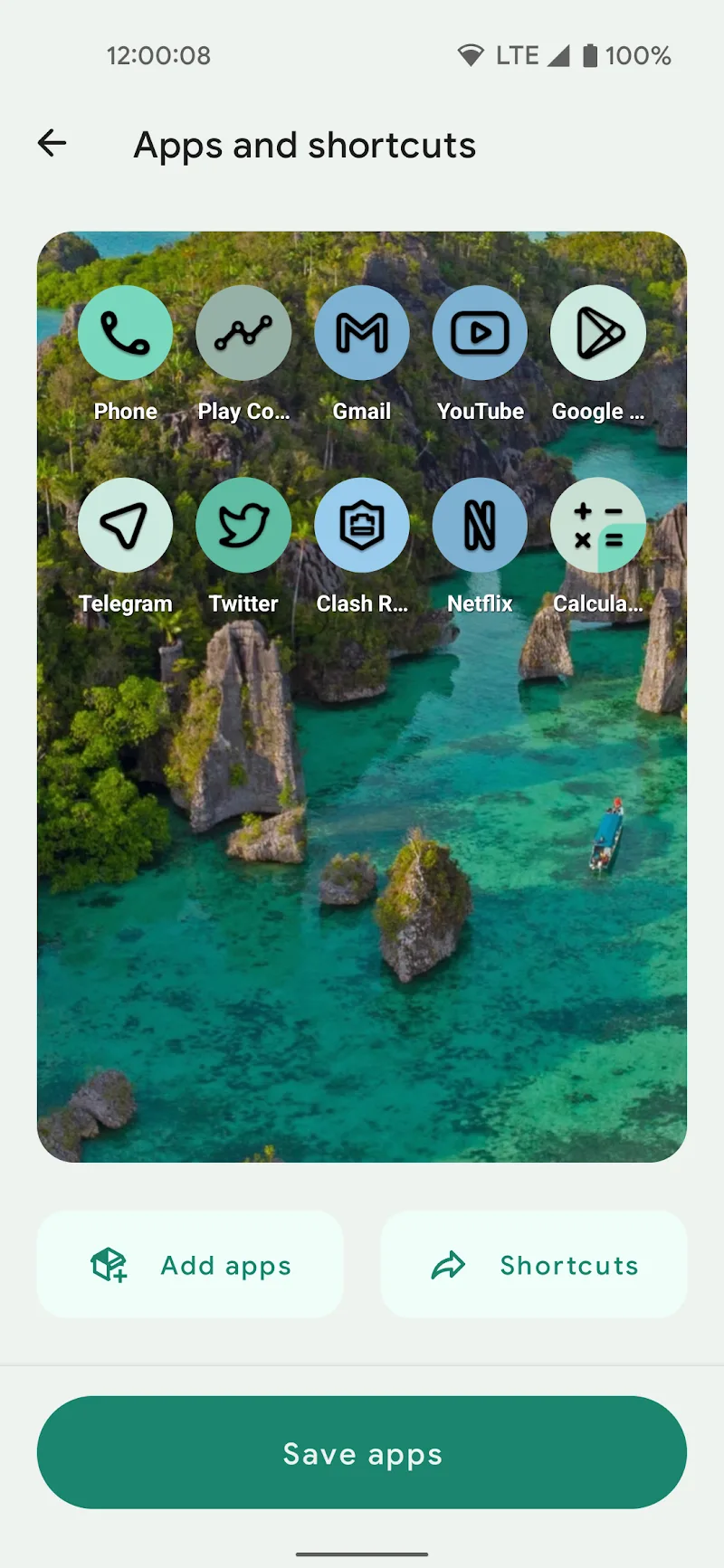
Task: Open the Shortcuts option
Action: [534, 1265]
